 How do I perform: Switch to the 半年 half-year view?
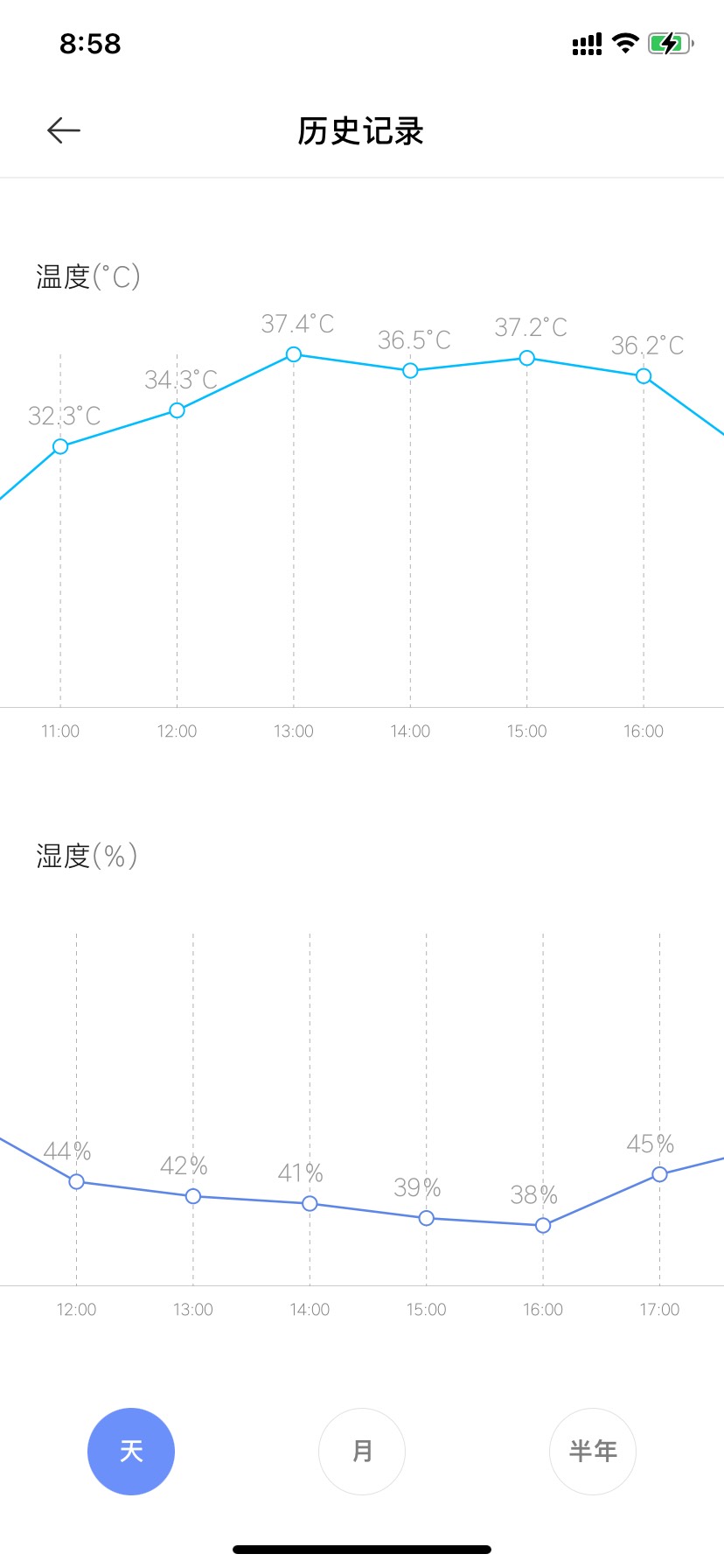pyautogui.click(x=593, y=1452)
